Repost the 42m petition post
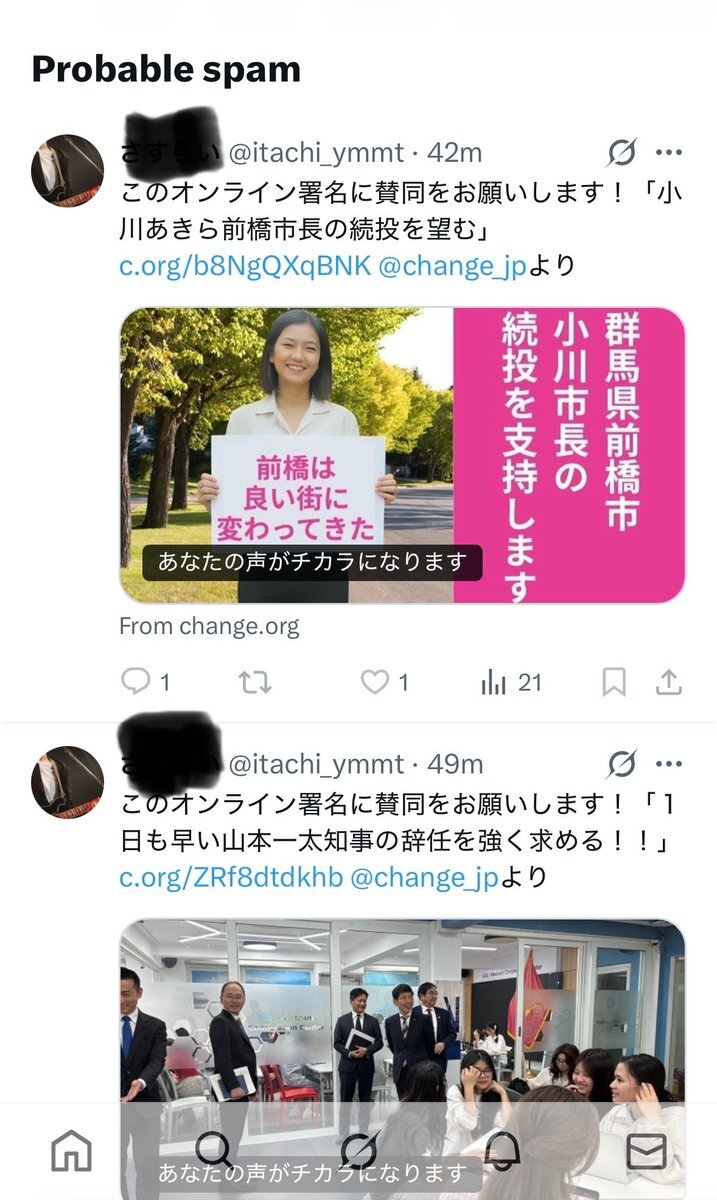This screenshot has width=717, height=1200. pyautogui.click(x=254, y=682)
